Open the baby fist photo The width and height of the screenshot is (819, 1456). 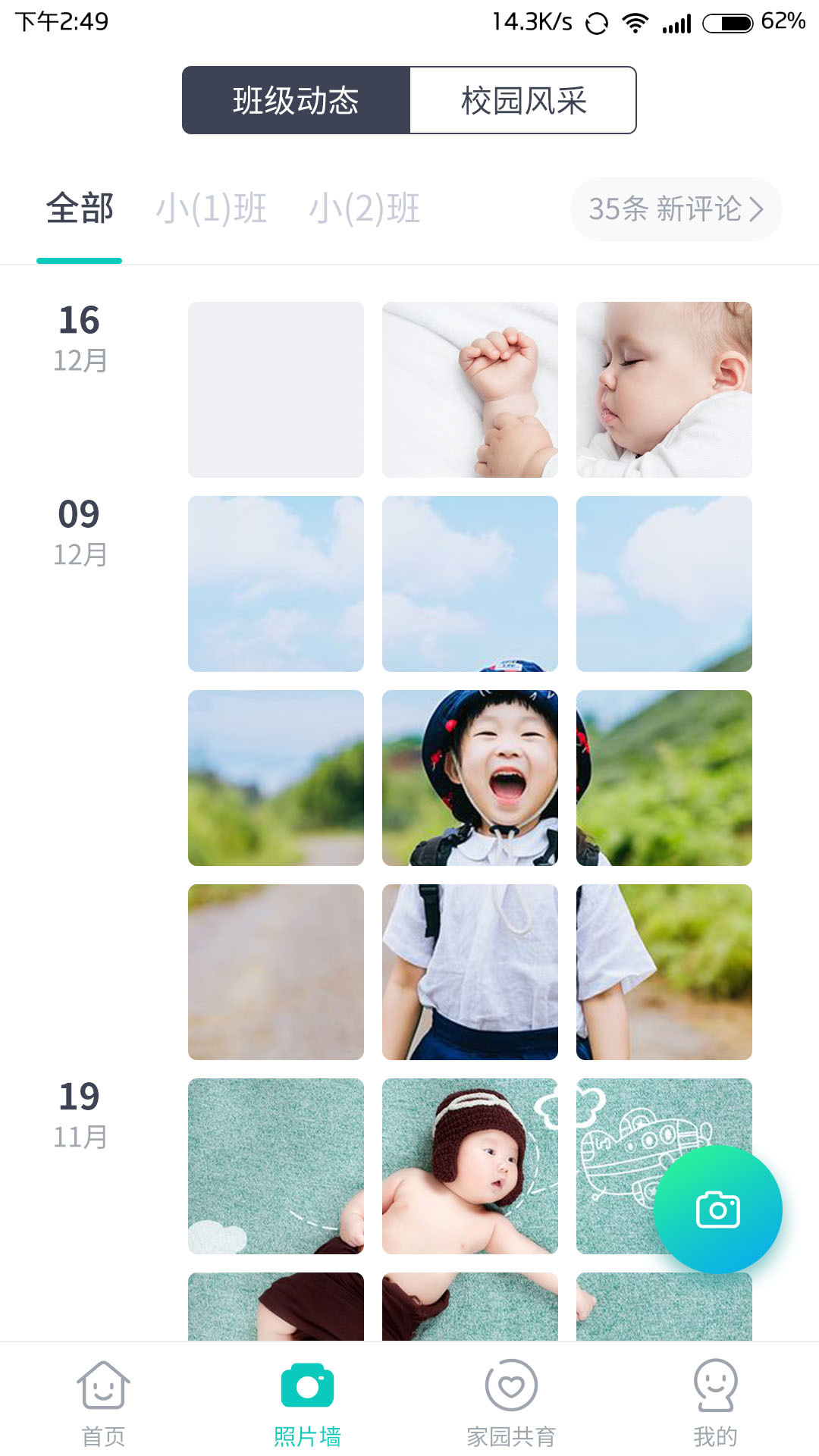coord(469,390)
